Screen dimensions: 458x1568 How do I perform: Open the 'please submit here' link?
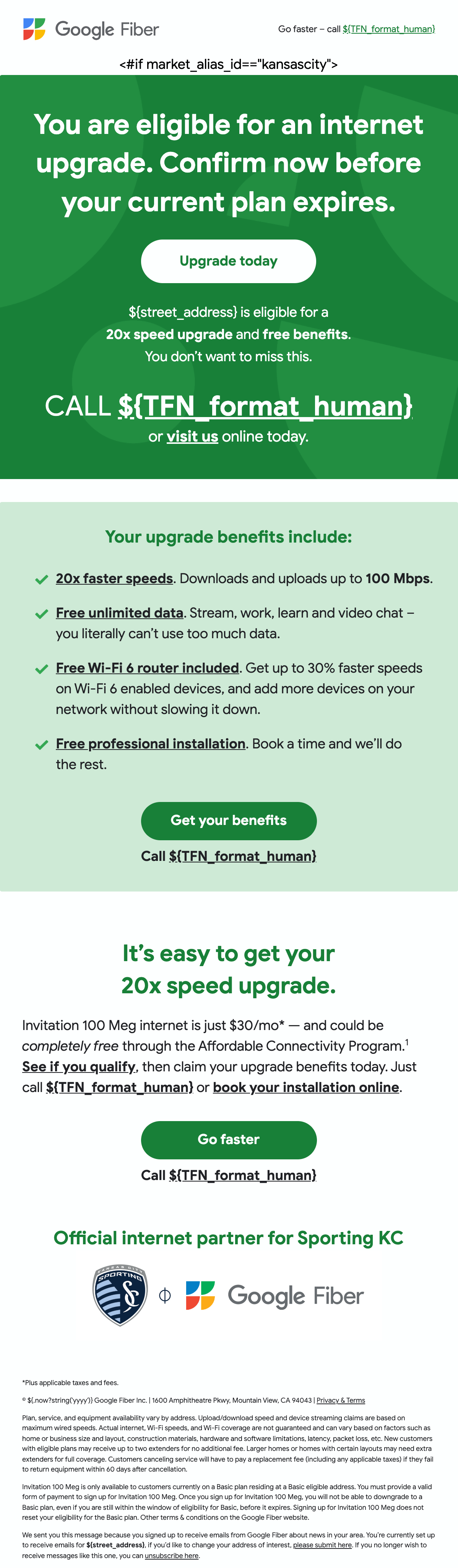(322, 1545)
